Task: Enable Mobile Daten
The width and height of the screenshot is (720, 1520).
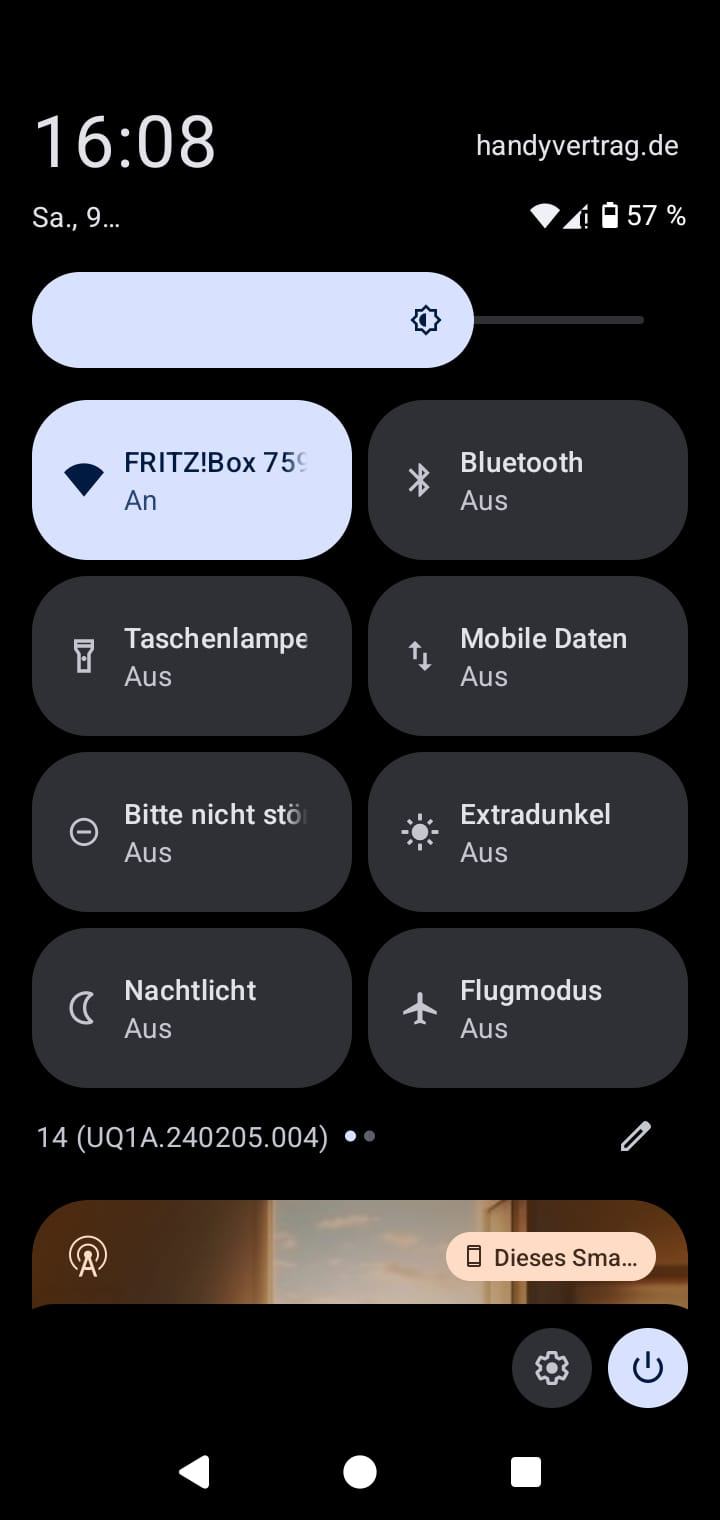Action: click(528, 656)
